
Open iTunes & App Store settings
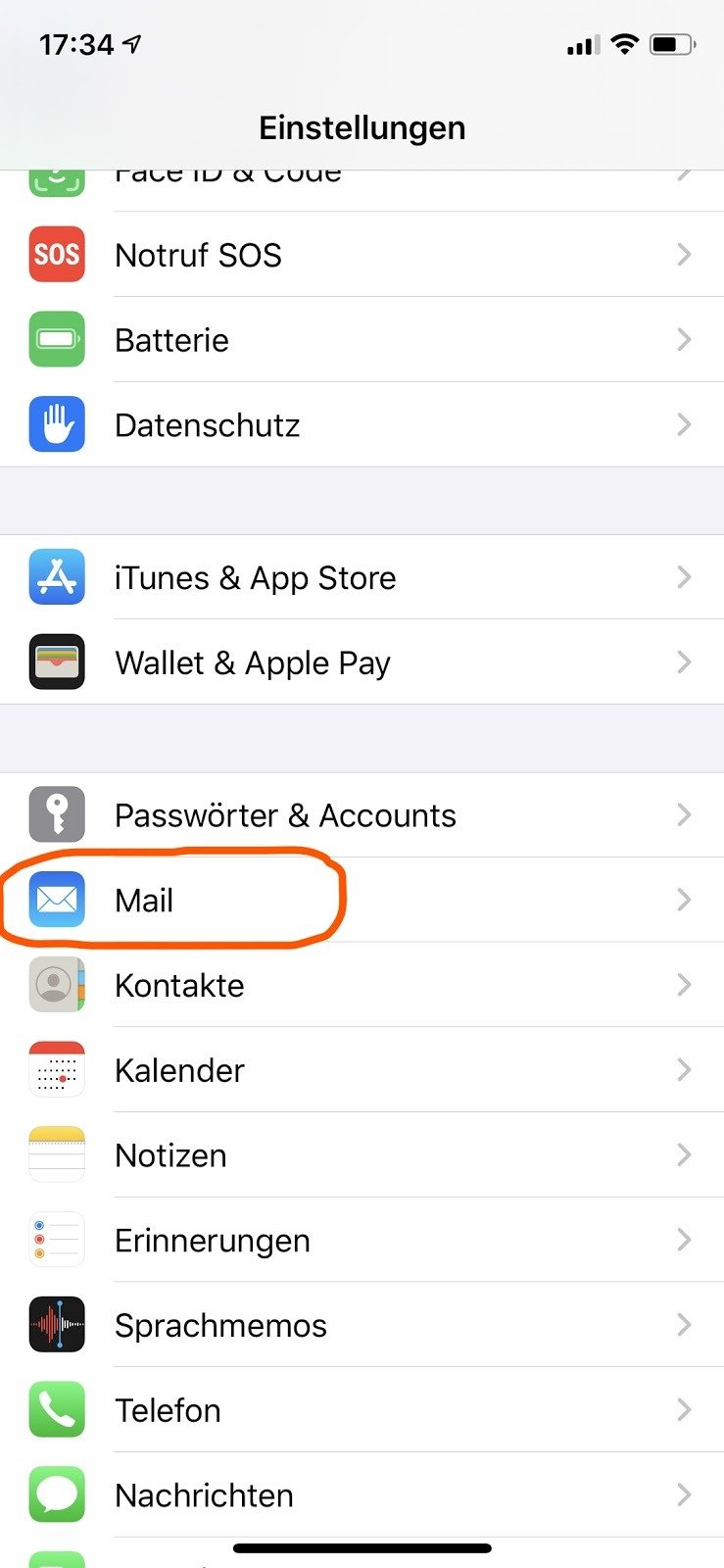(362, 578)
